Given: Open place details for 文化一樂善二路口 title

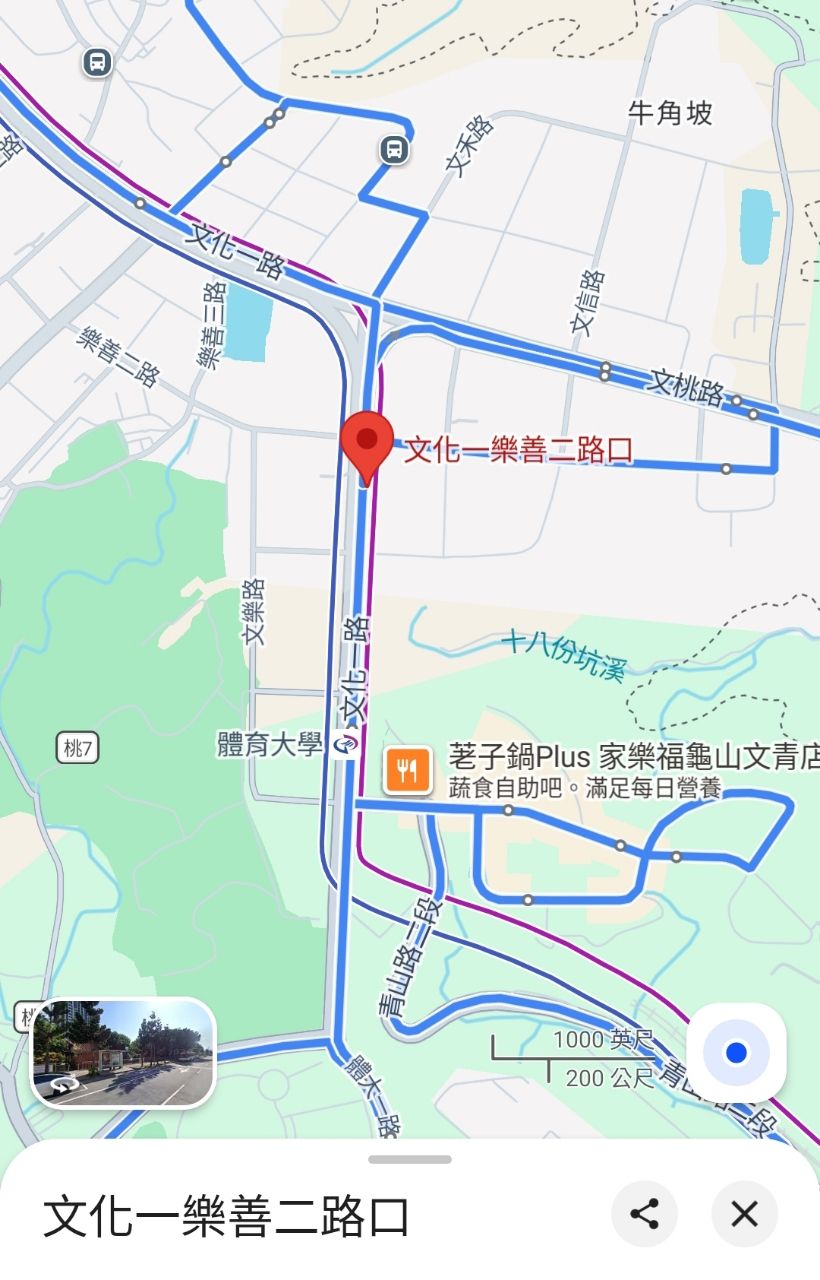Looking at the screenshot, I should (x=227, y=1216).
